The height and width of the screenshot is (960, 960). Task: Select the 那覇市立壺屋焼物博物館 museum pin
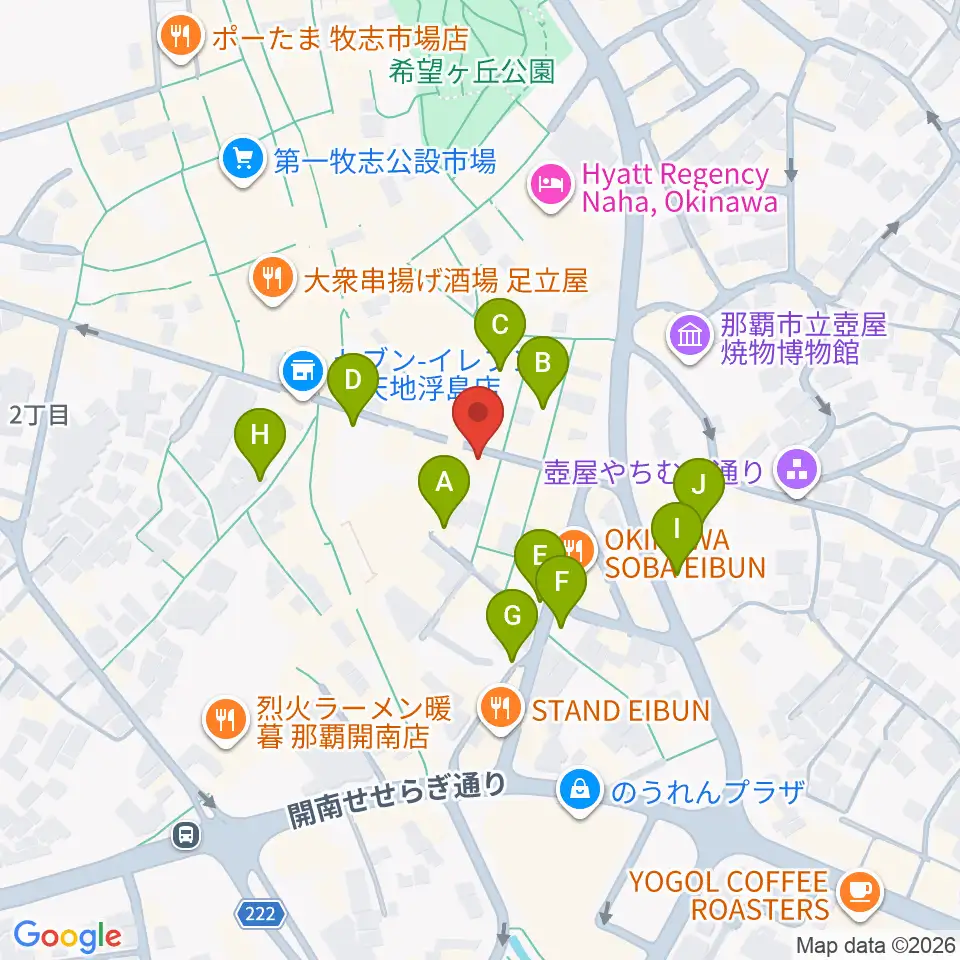pos(689,337)
